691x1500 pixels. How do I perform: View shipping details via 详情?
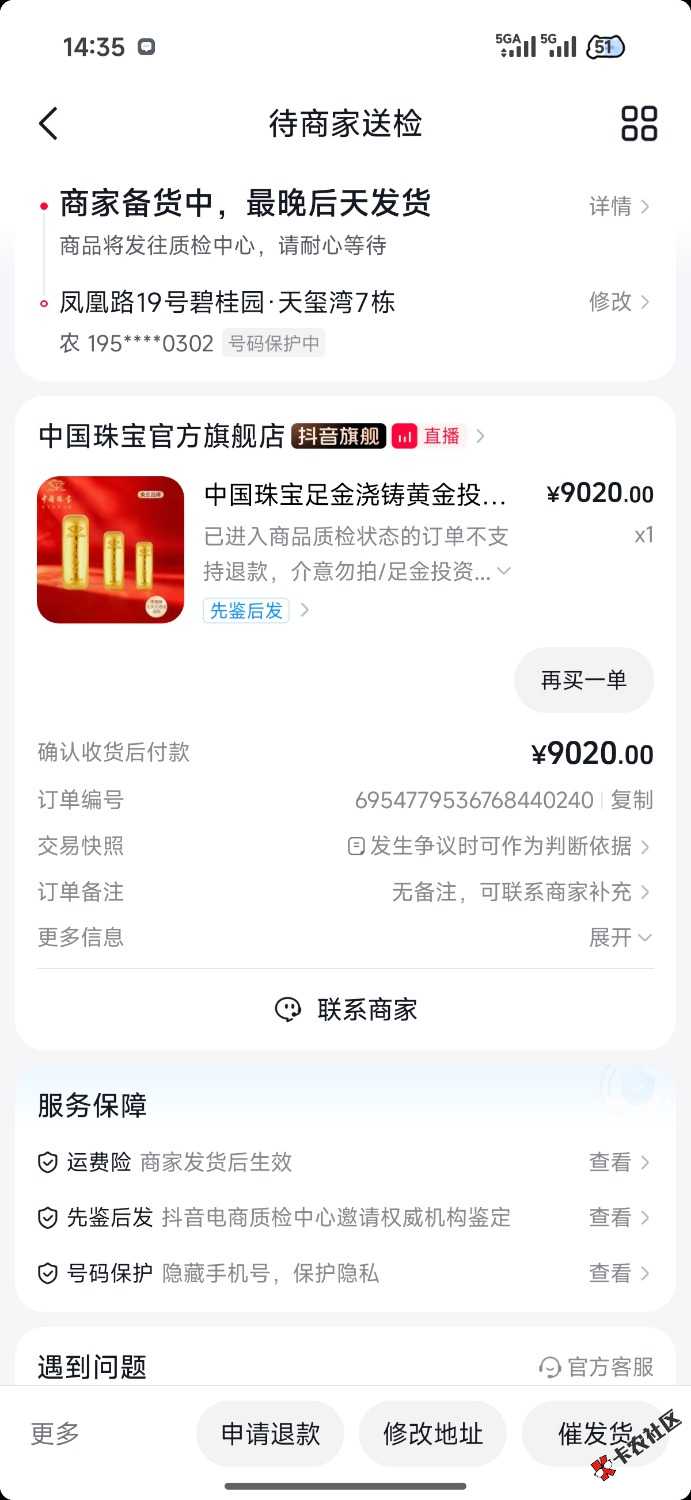[x=619, y=206]
